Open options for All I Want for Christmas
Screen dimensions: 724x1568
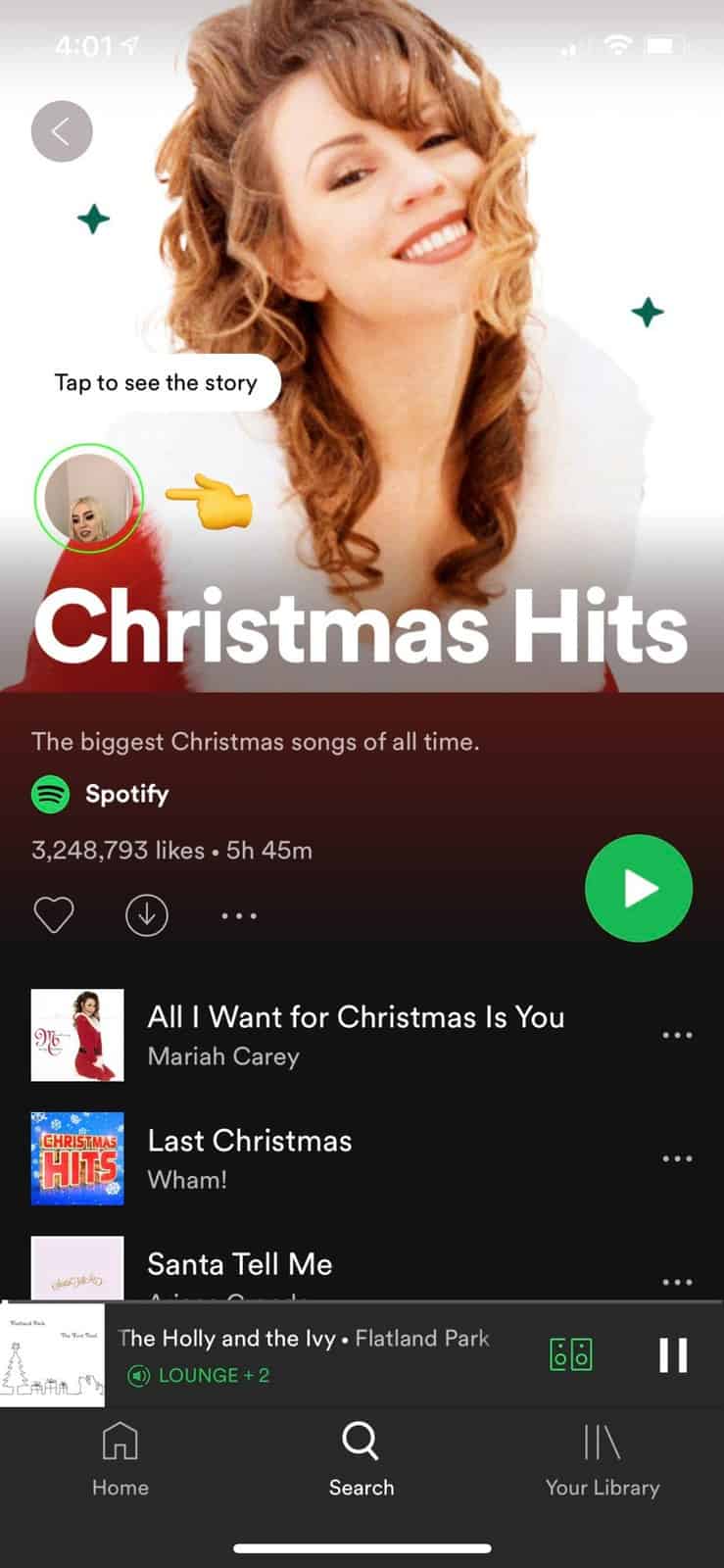pos(677,1035)
